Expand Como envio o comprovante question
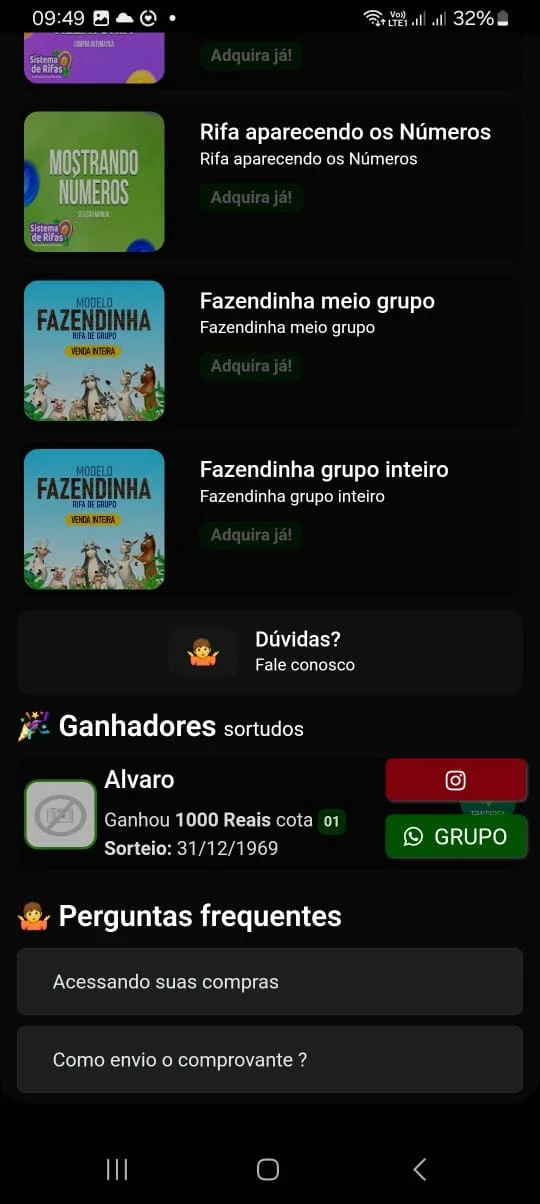This screenshot has width=540, height=1204. [270, 1059]
